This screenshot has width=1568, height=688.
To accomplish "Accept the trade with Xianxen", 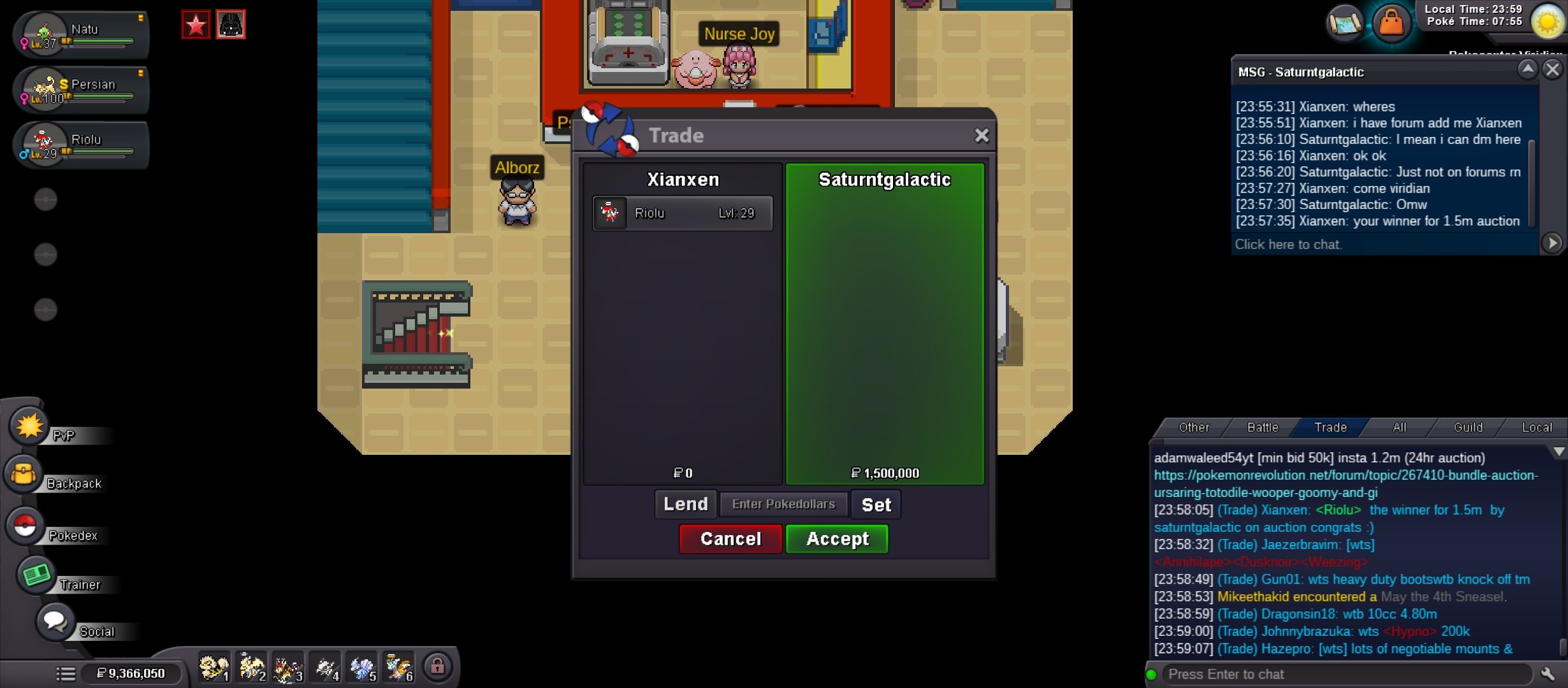I will 836,539.
